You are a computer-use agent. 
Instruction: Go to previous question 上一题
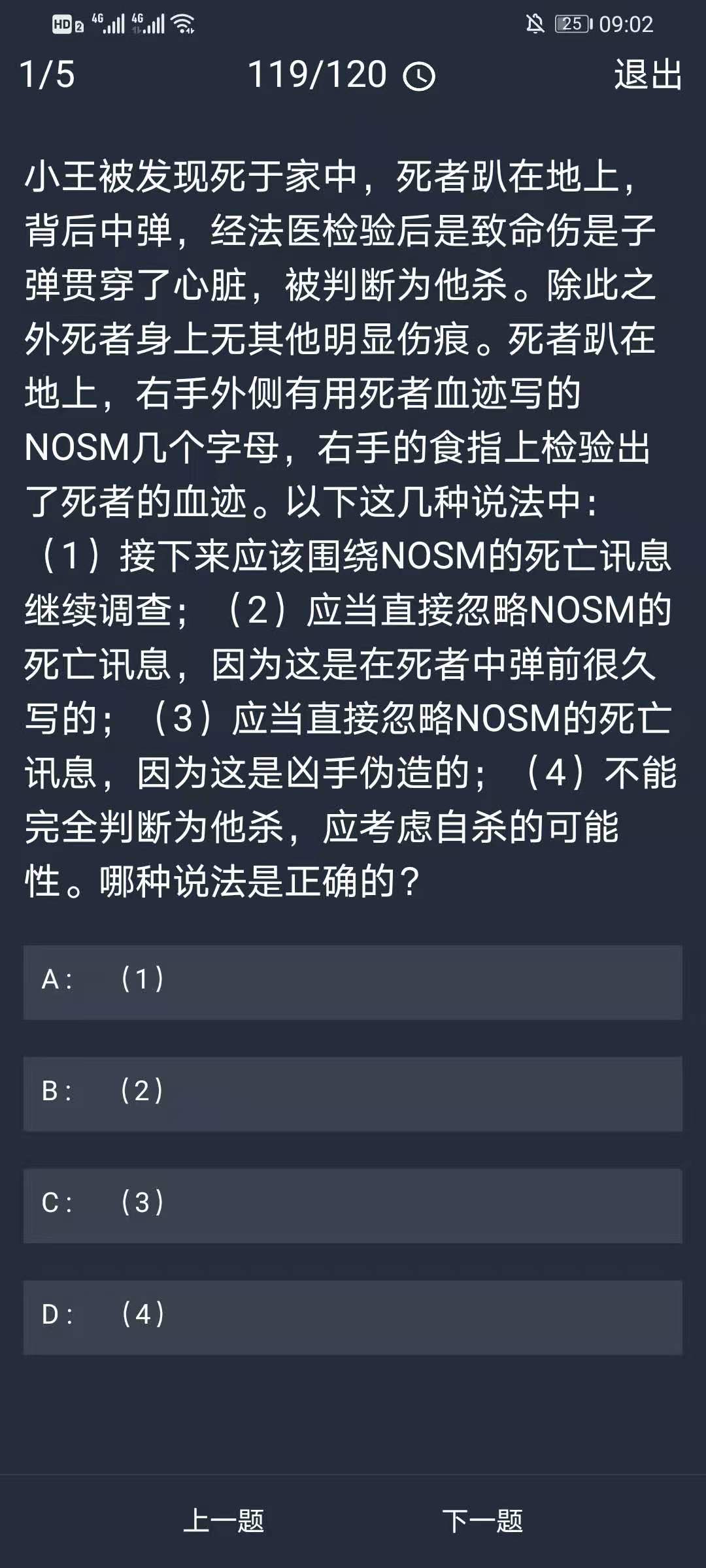pyautogui.click(x=224, y=1521)
